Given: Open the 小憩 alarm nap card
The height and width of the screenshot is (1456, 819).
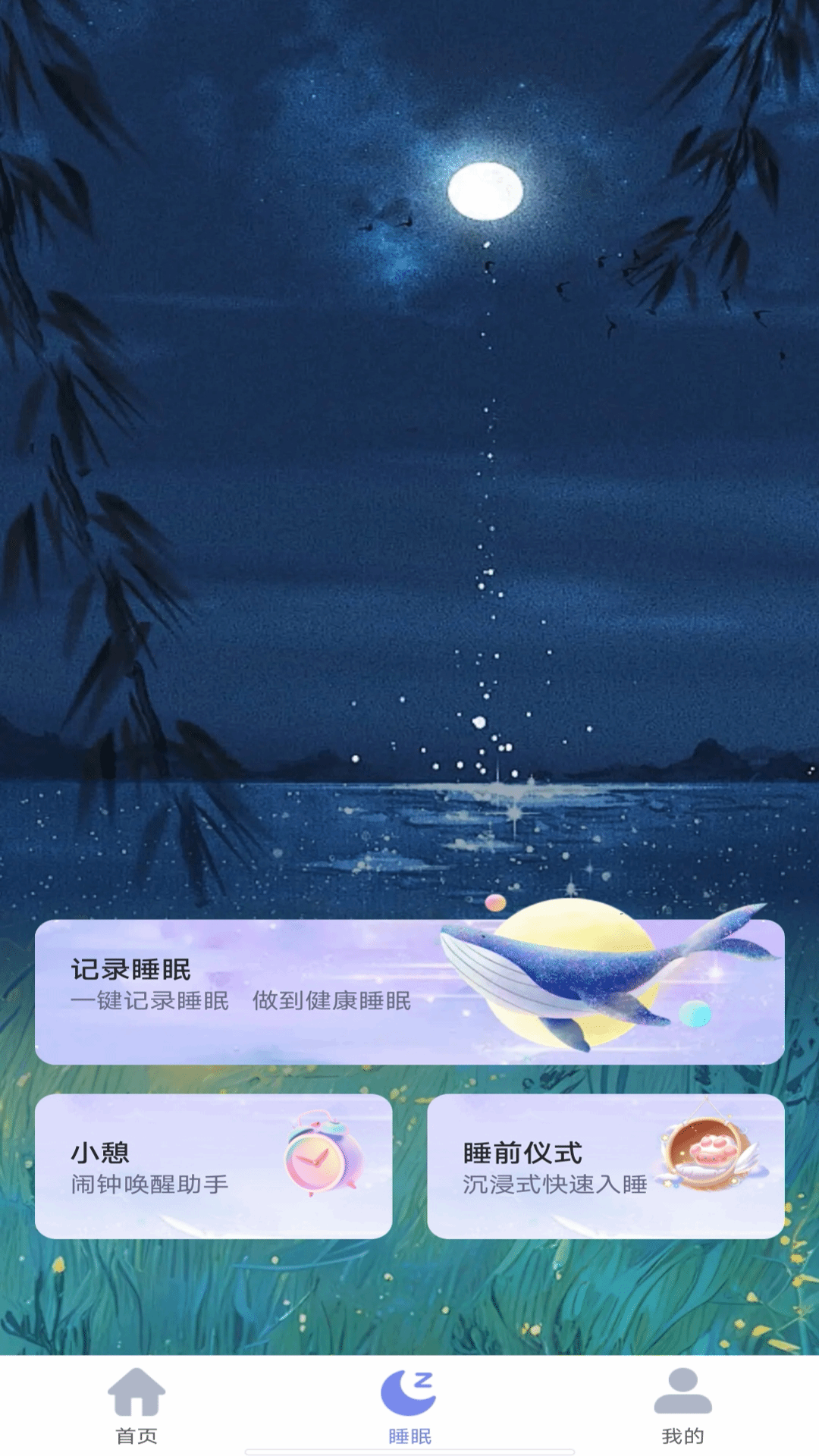Looking at the screenshot, I should [x=213, y=1166].
